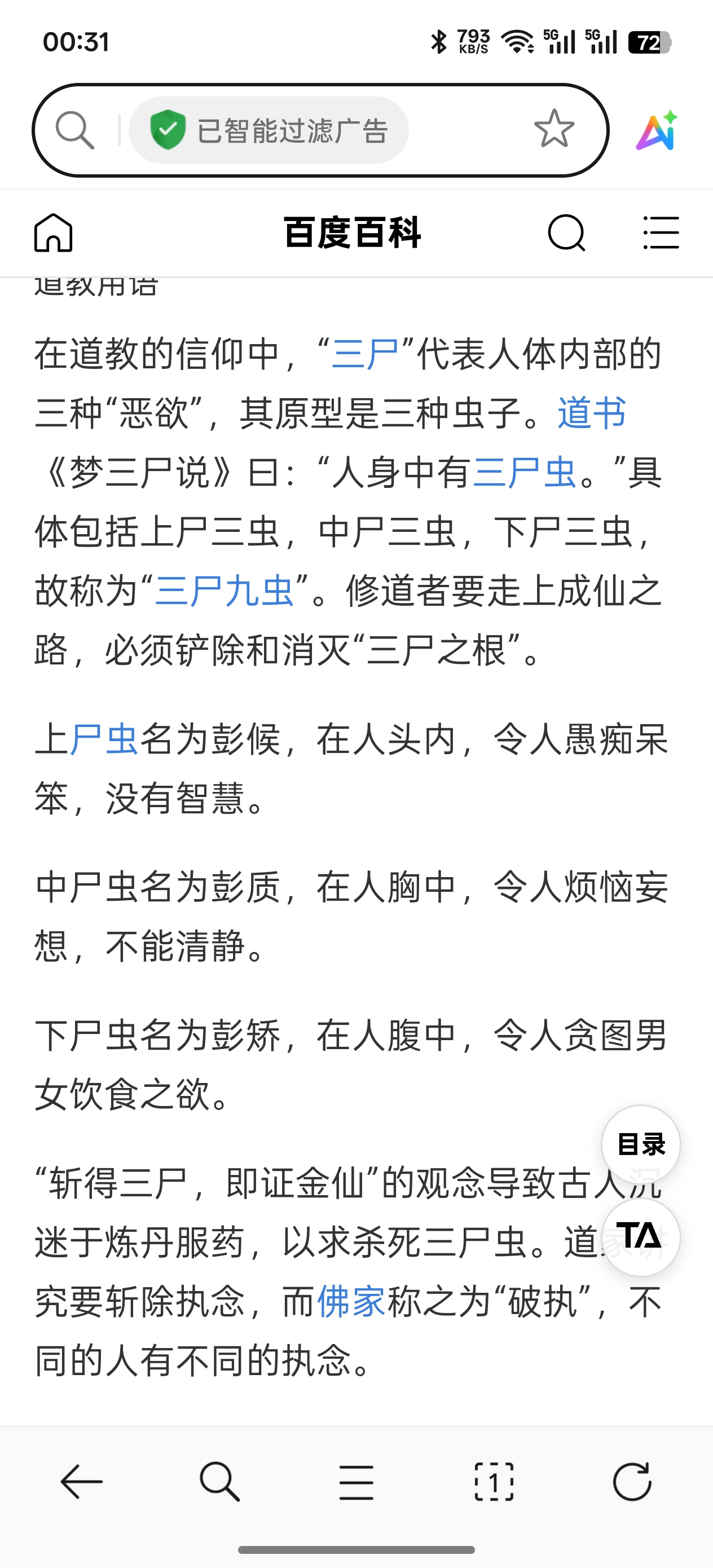The width and height of the screenshot is (713, 1568).
Task: Bookmark this page with the star icon
Action: coord(554,129)
